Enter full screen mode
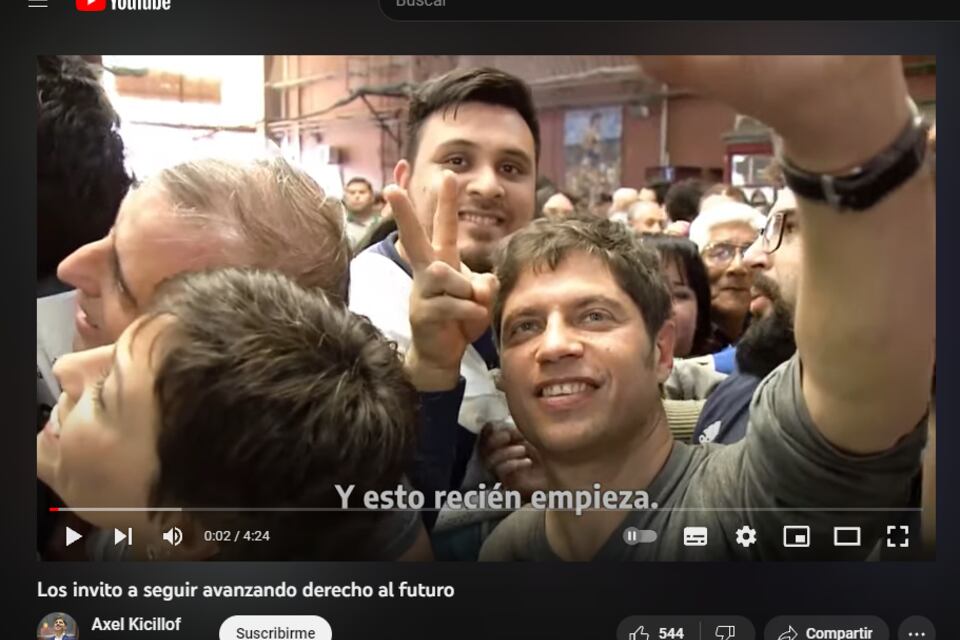 tap(897, 536)
